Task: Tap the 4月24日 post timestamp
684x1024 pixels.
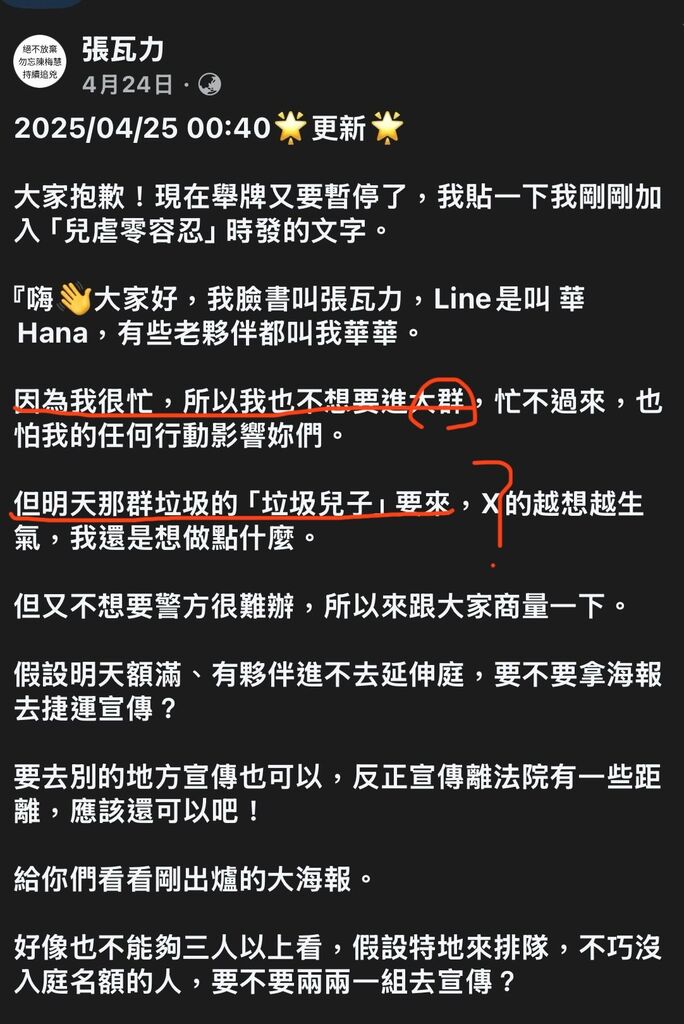Action: coord(127,85)
